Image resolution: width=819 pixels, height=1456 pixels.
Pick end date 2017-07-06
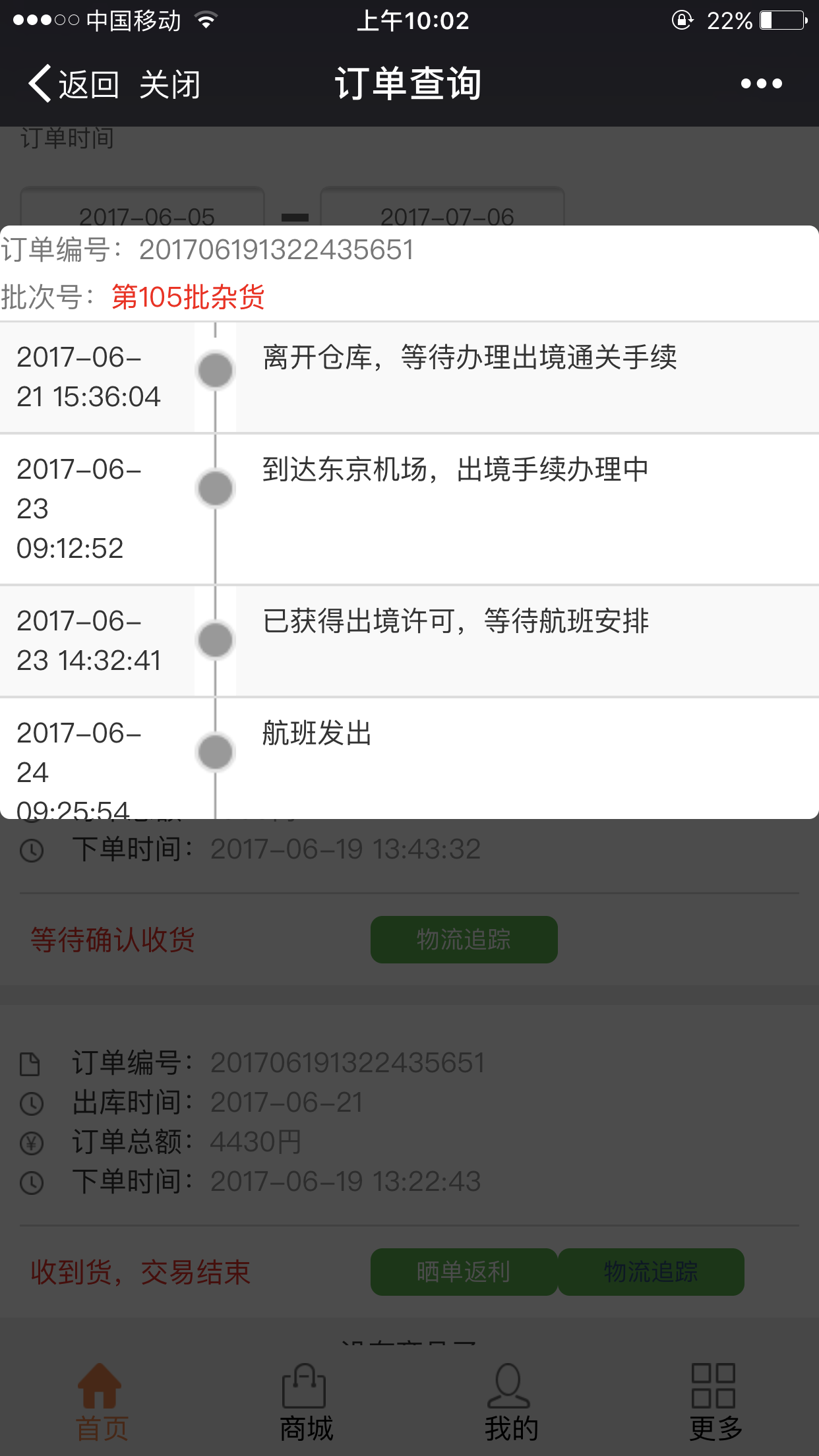click(x=442, y=207)
